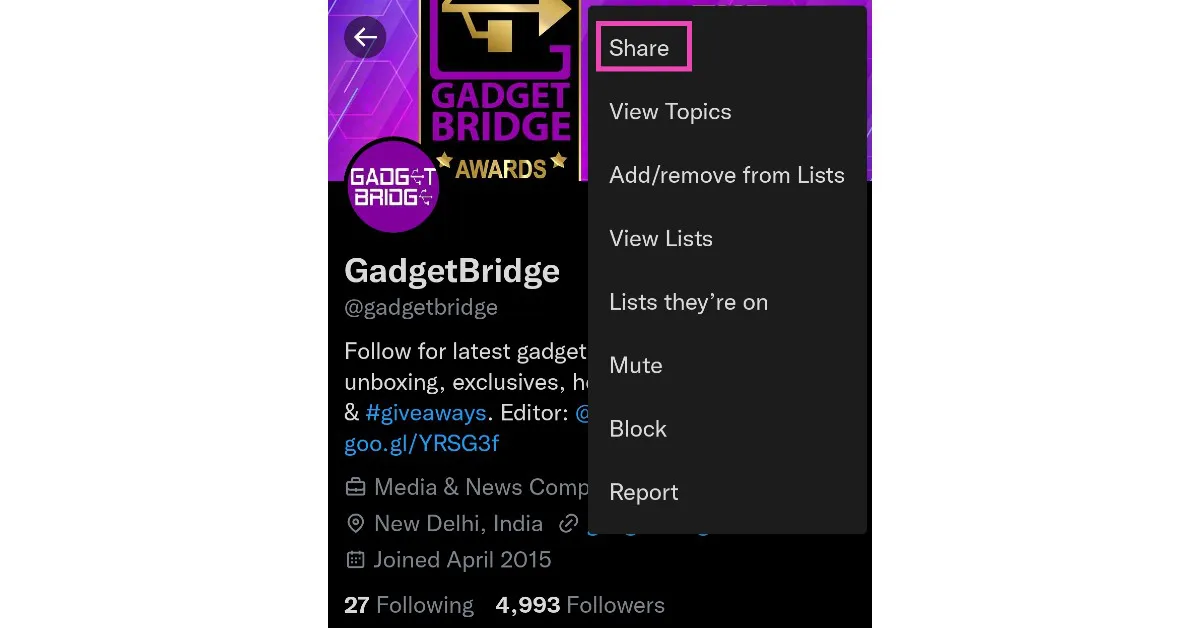
Task: Select Share from the menu
Action: 640,48
